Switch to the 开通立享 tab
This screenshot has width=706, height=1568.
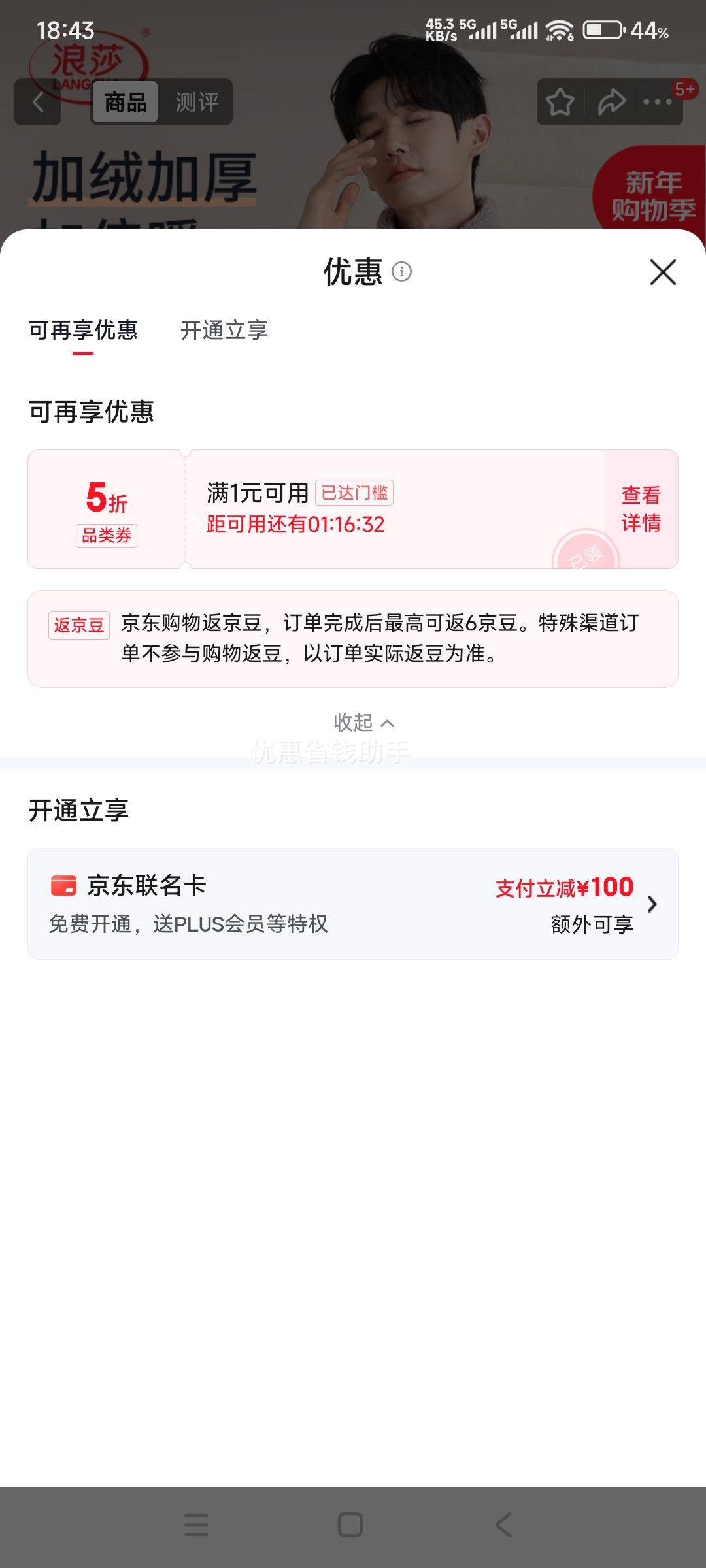coord(226,331)
